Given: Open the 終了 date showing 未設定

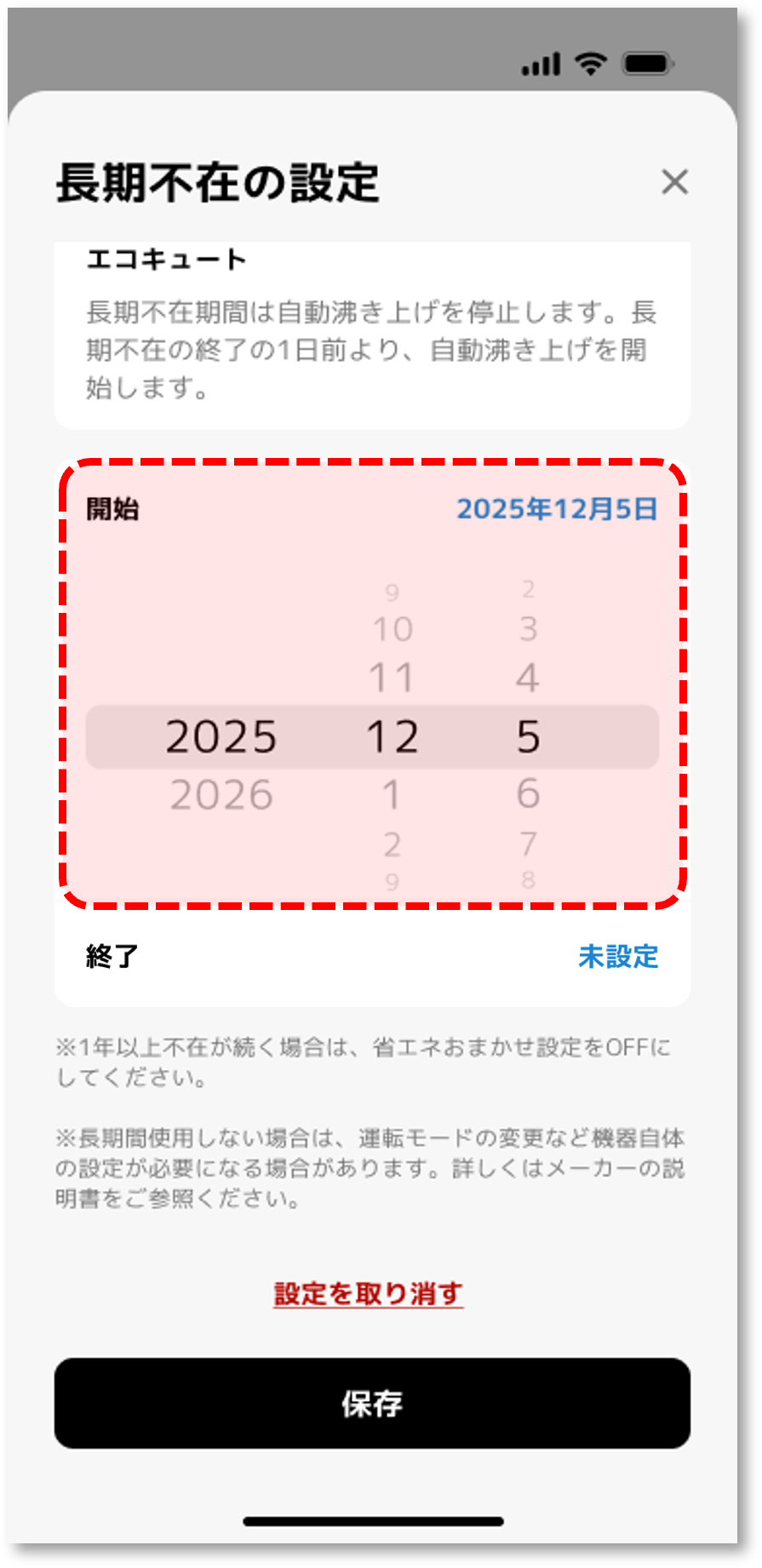Looking at the screenshot, I should (618, 956).
